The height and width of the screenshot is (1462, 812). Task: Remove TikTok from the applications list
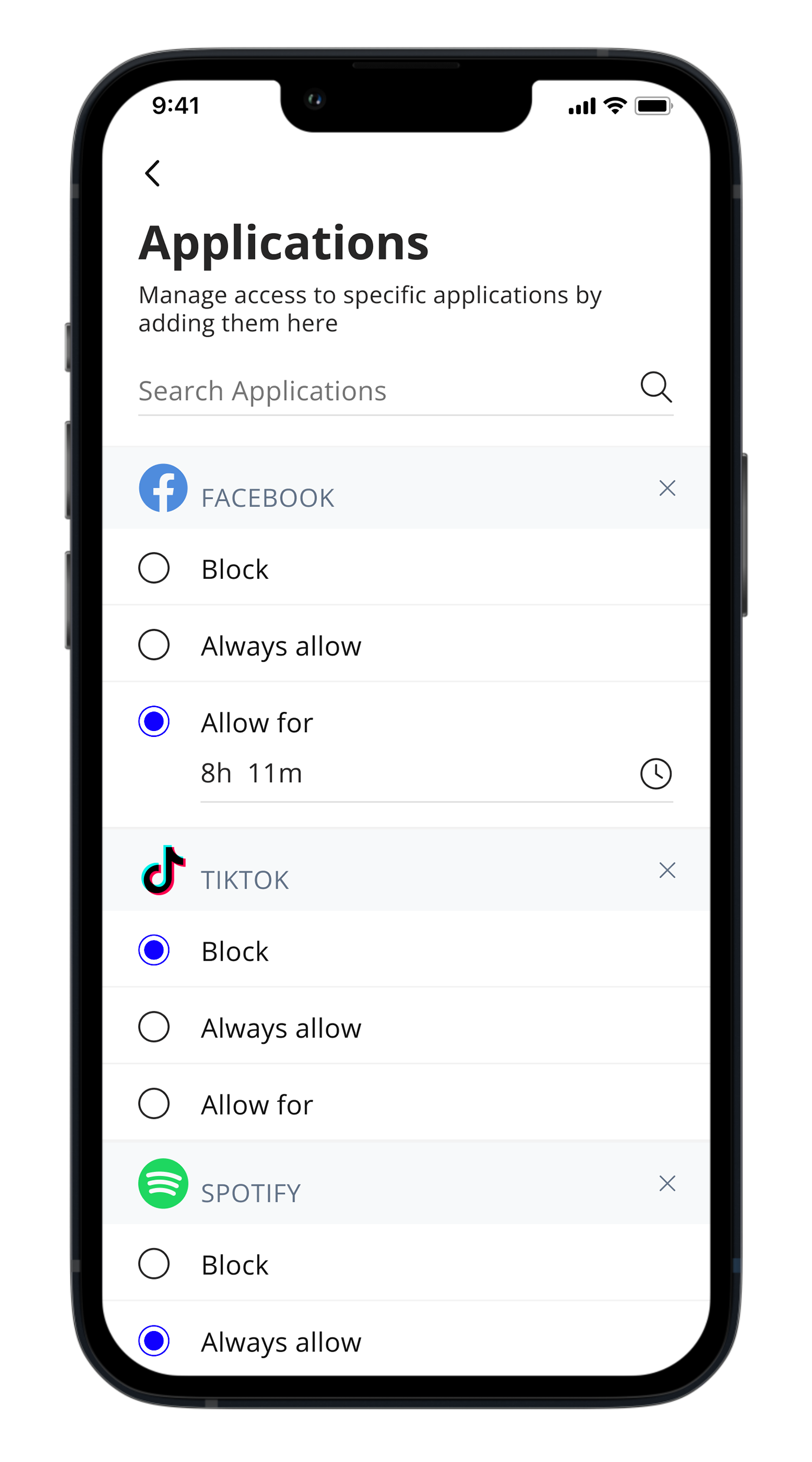(667, 870)
